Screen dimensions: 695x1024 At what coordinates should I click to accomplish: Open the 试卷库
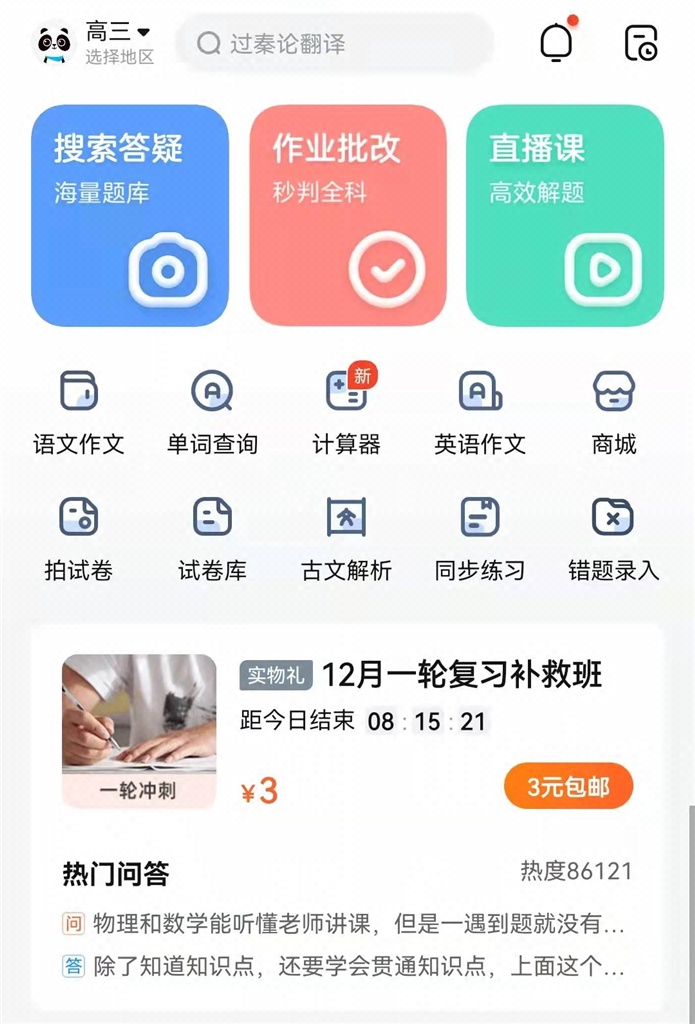click(x=212, y=538)
